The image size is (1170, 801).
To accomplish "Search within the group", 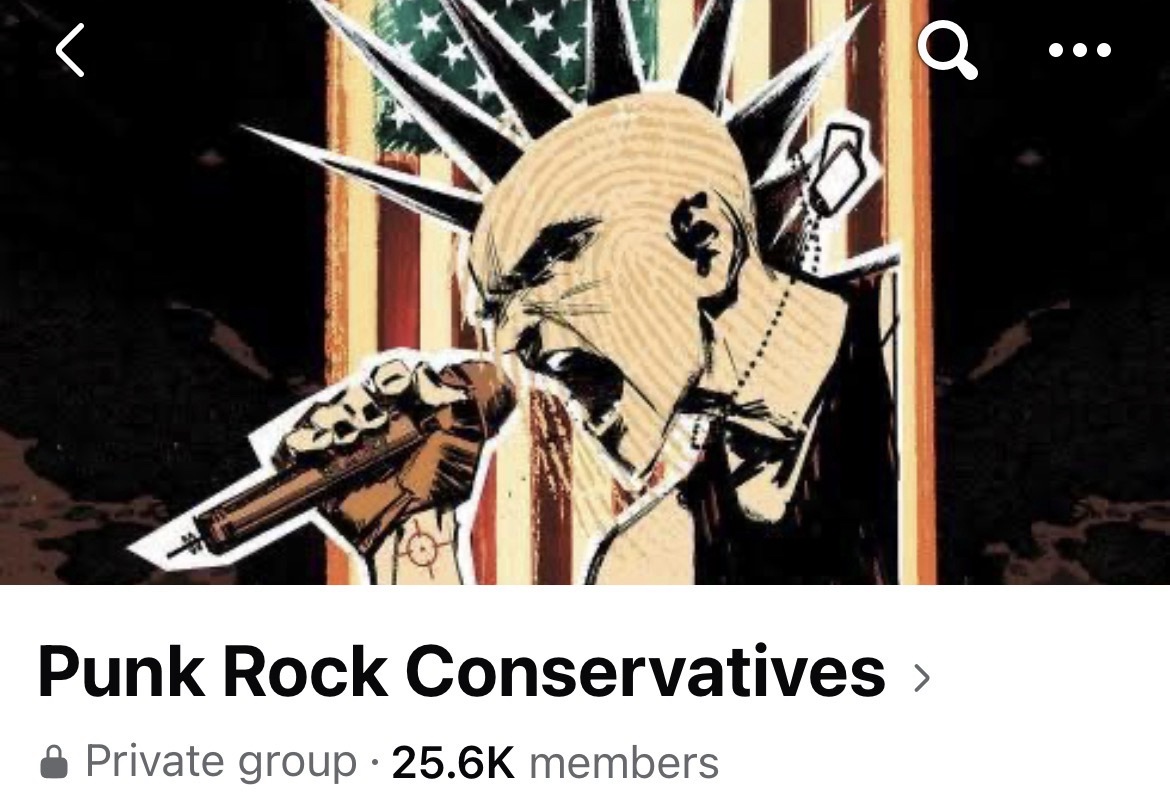I will click(x=947, y=50).
